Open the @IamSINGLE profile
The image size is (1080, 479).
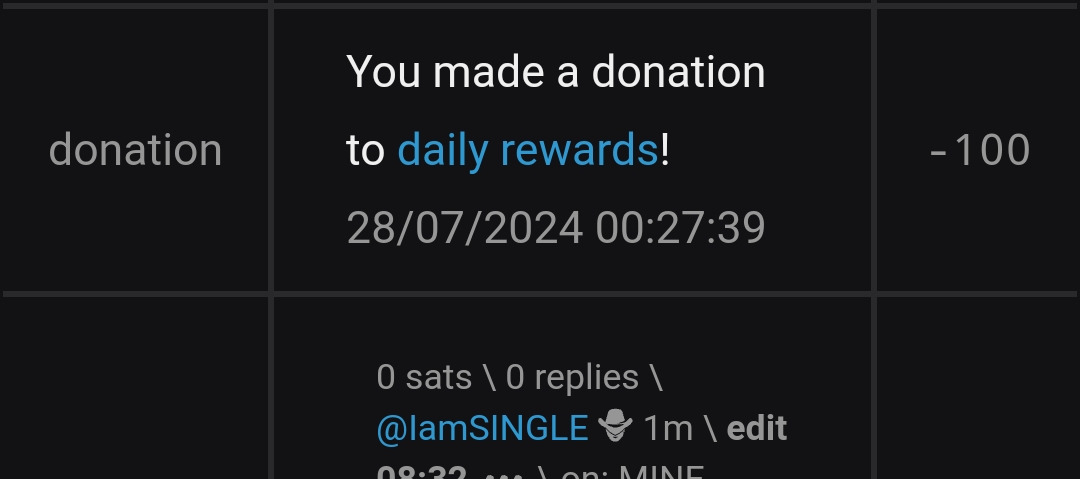(482, 428)
